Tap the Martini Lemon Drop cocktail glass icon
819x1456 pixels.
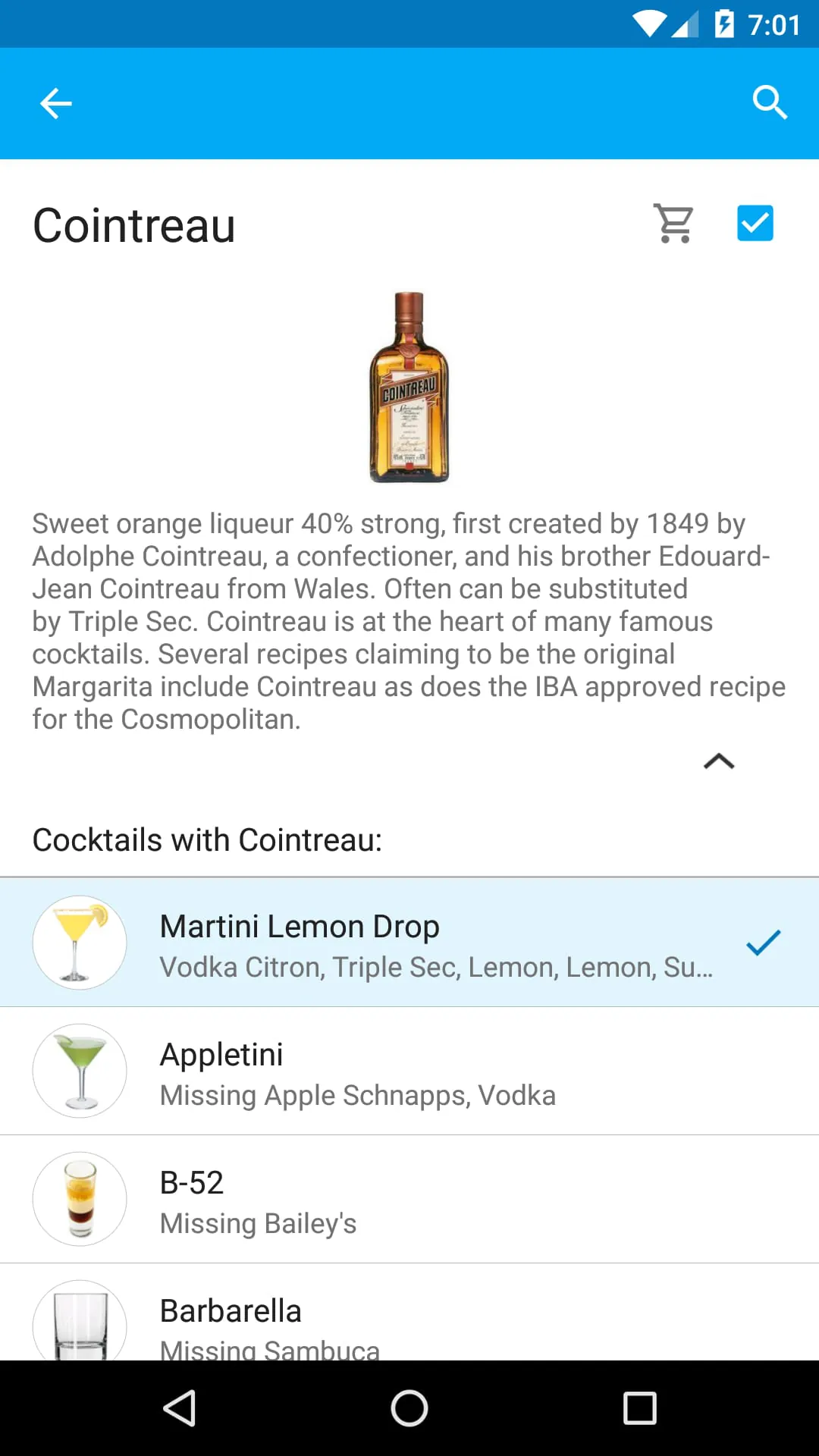(79, 942)
